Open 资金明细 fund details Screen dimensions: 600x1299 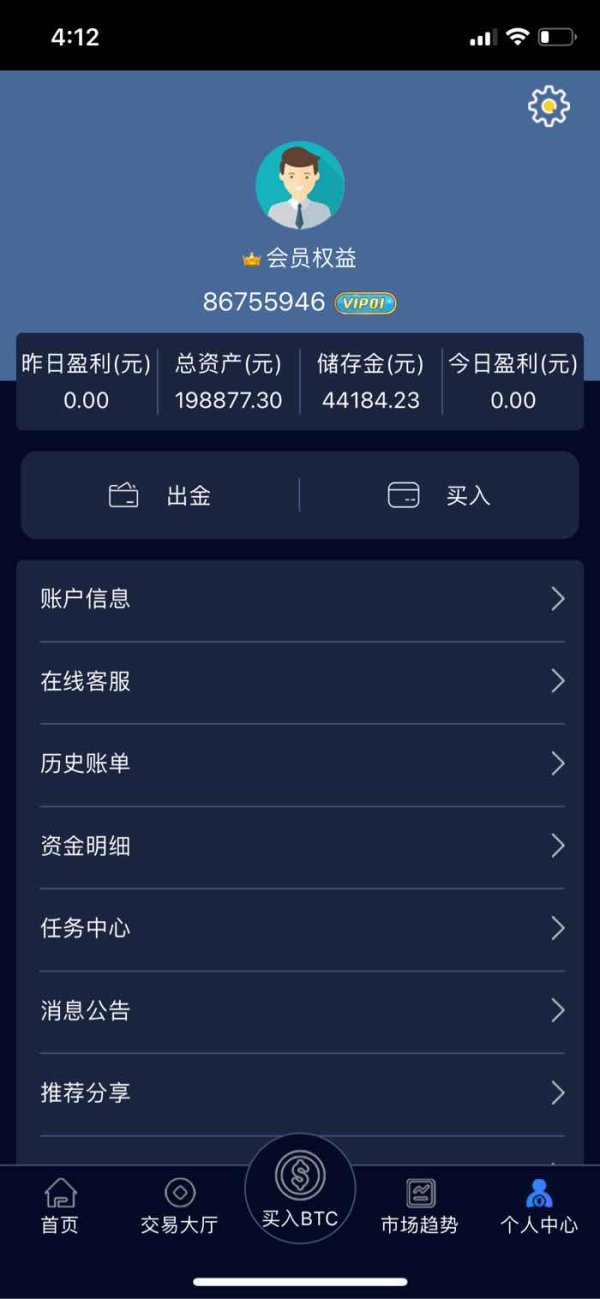pos(302,847)
